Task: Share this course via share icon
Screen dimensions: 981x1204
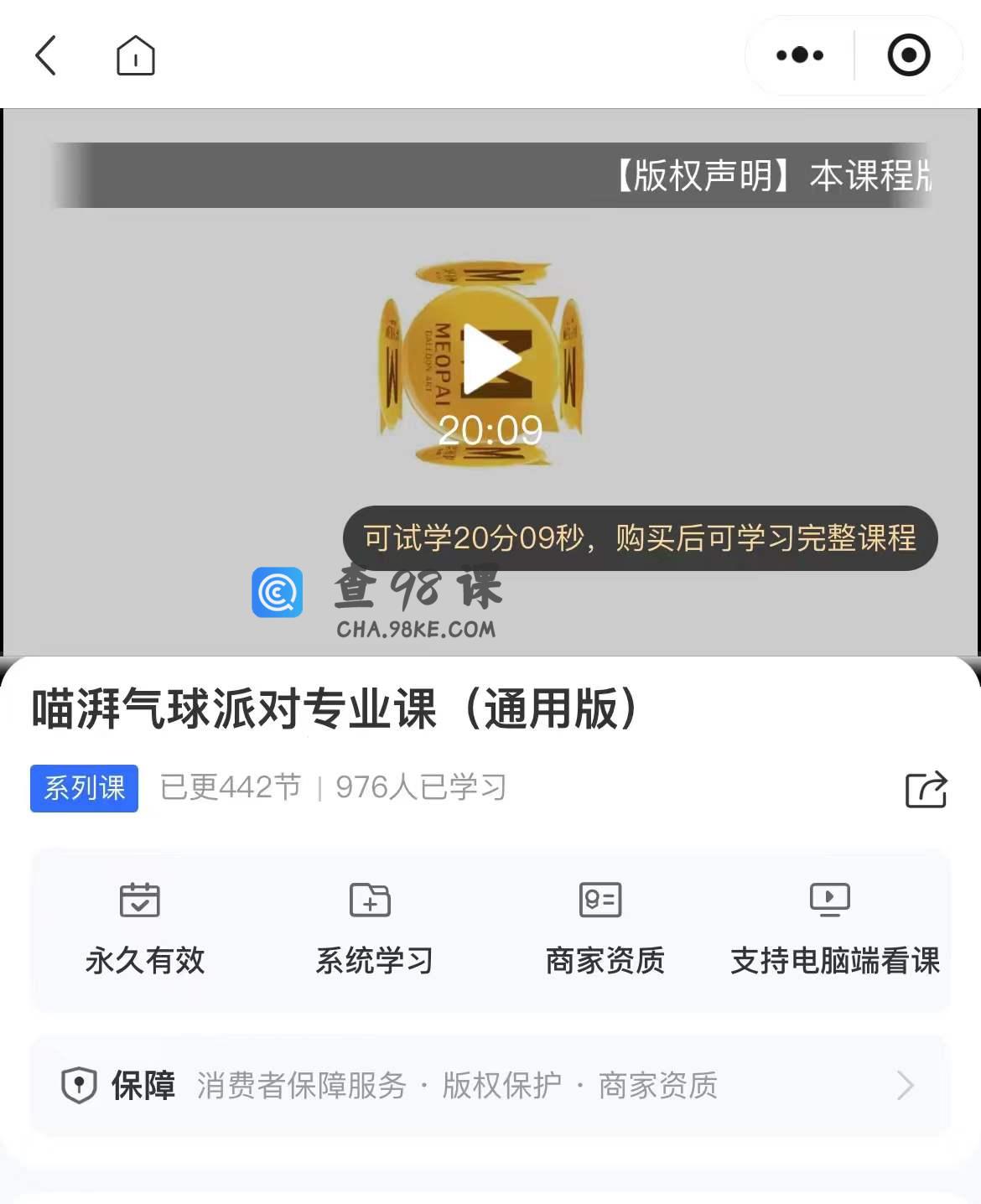Action: (926, 789)
